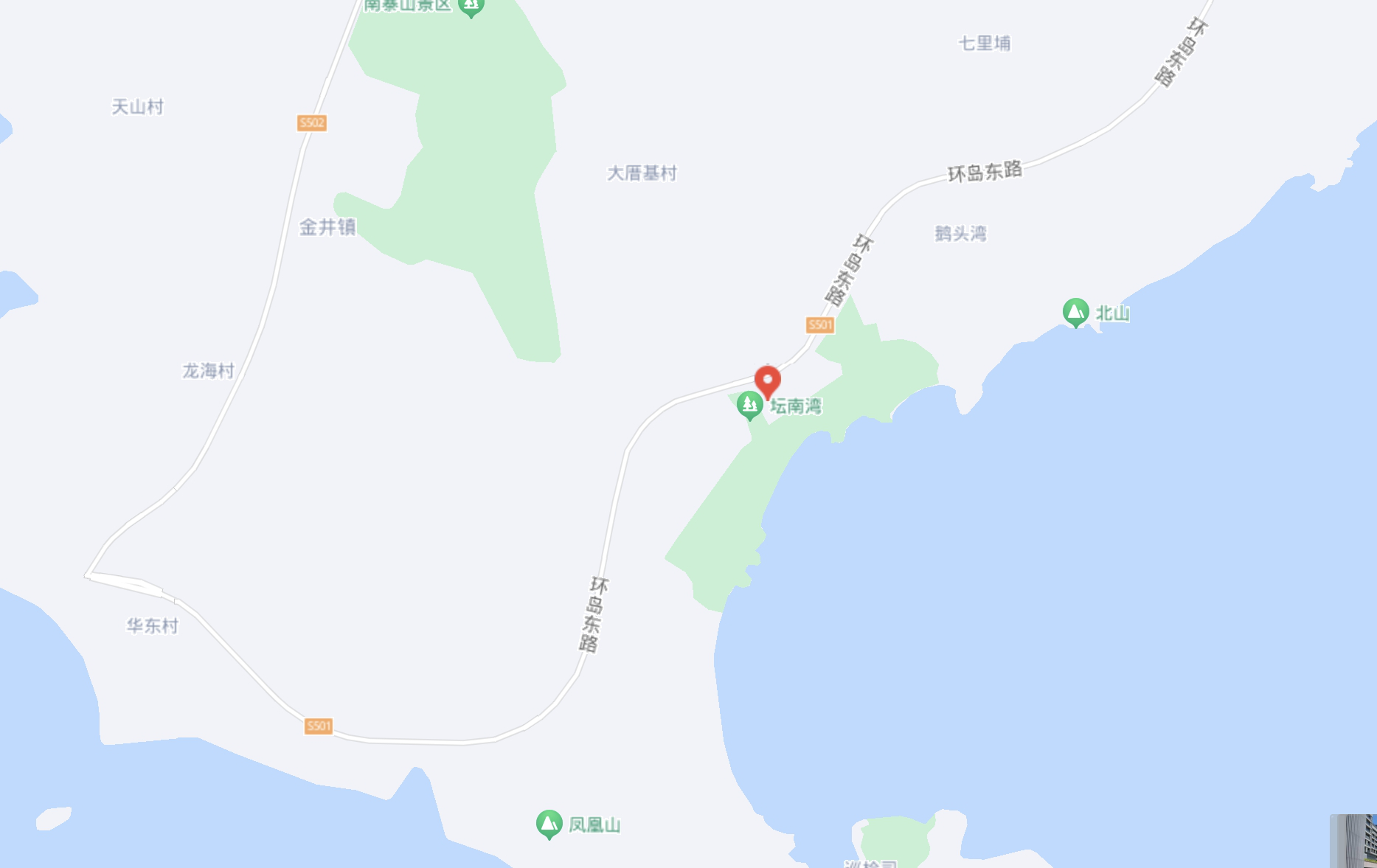Viewport: 1377px width, 868px height.
Task: Open the 坛南湾 scenic spot marker
Action: pyautogui.click(x=750, y=405)
